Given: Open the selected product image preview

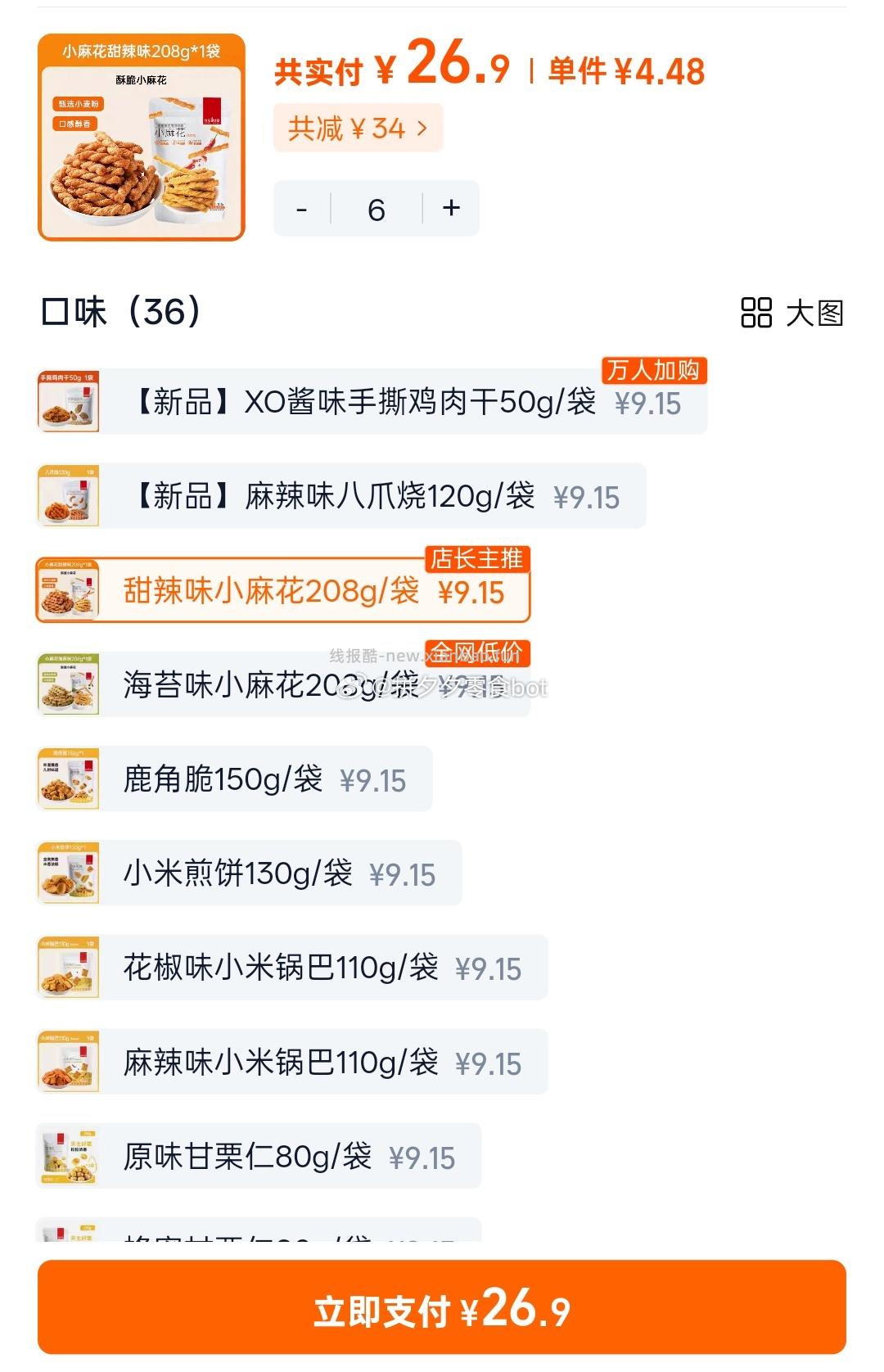Looking at the screenshot, I should coord(142,138).
